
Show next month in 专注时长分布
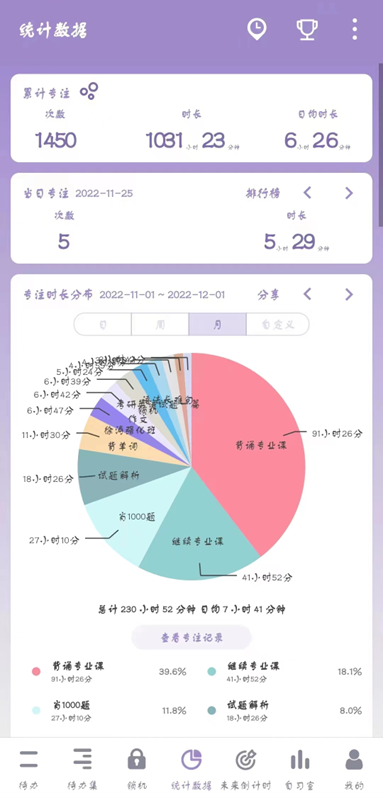coord(349,294)
